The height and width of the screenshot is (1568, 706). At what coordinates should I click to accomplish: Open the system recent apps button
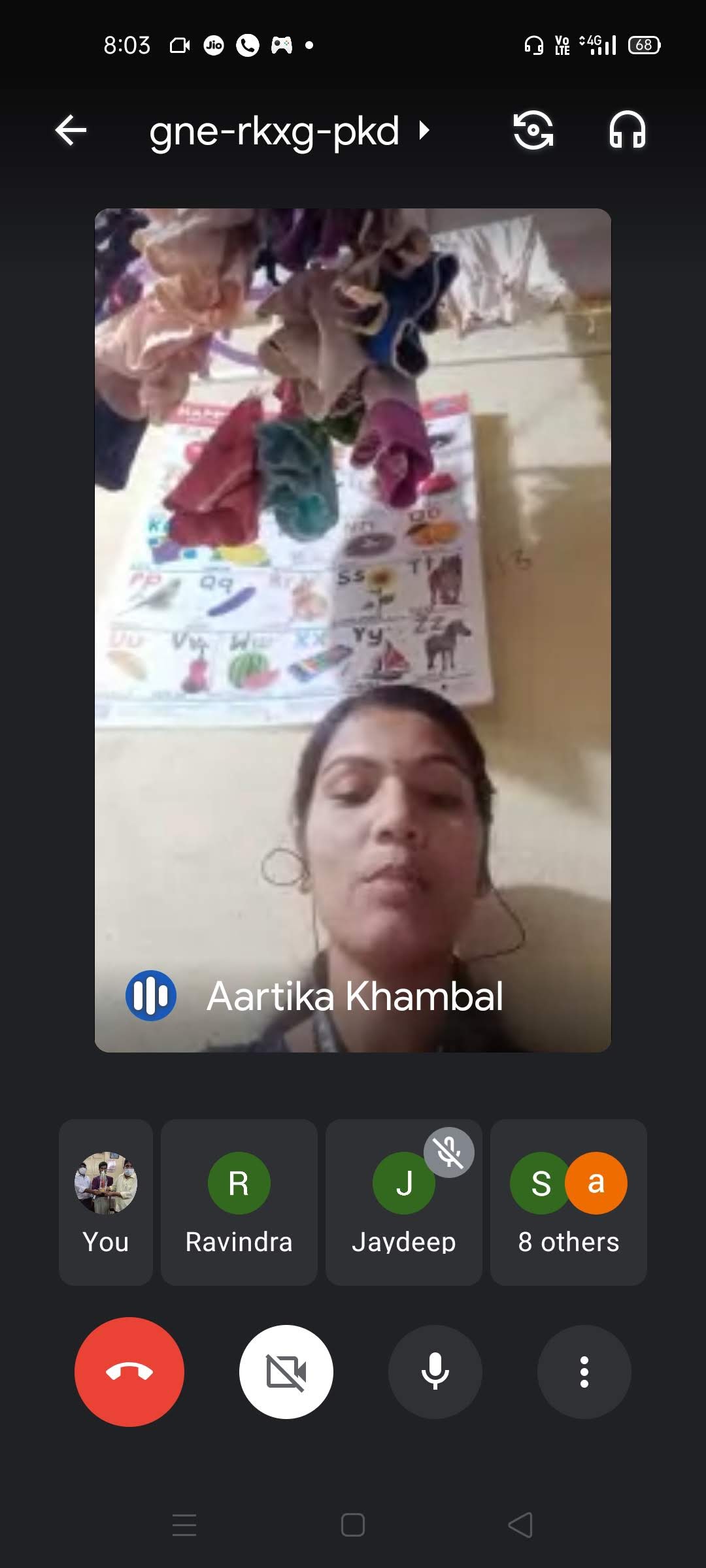(x=184, y=1525)
